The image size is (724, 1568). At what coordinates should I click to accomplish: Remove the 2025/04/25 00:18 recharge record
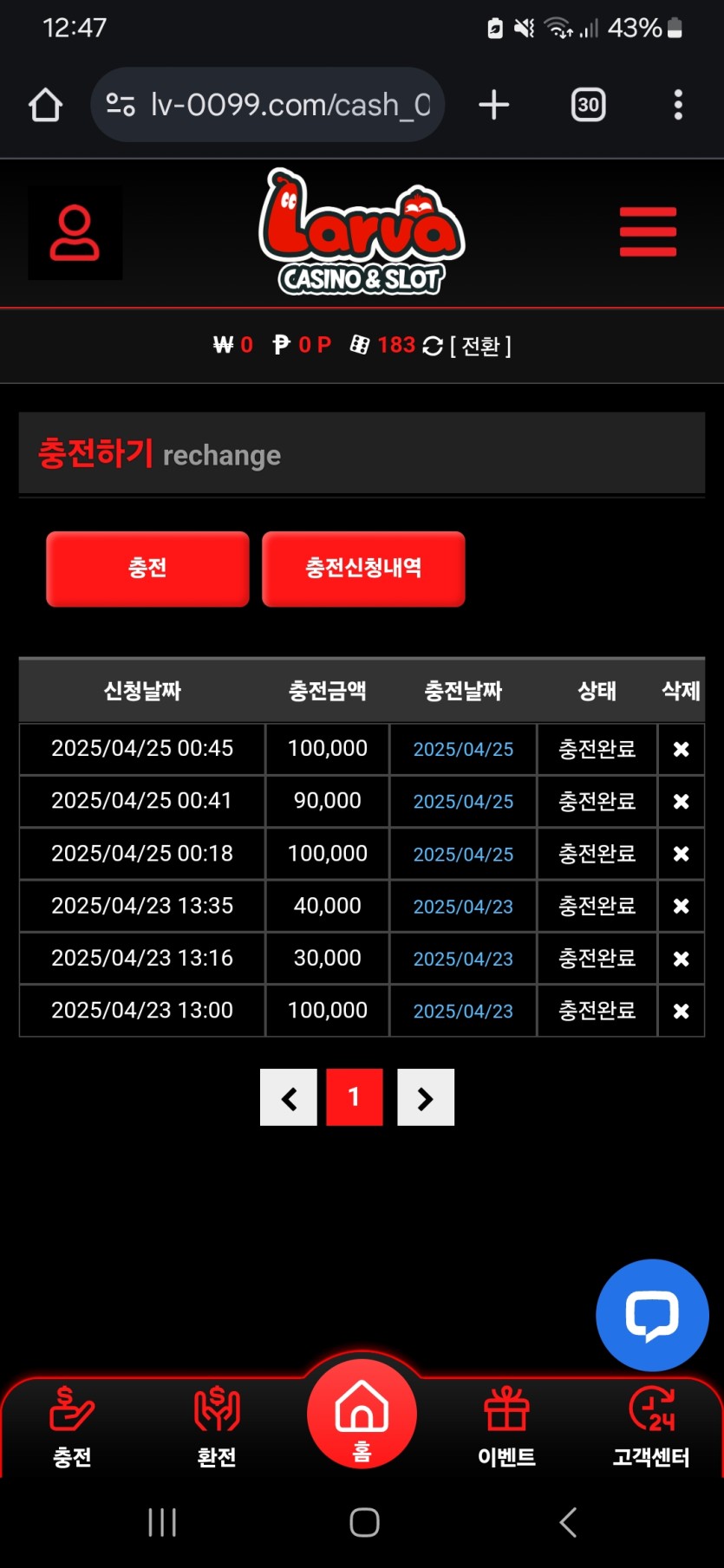click(x=682, y=854)
